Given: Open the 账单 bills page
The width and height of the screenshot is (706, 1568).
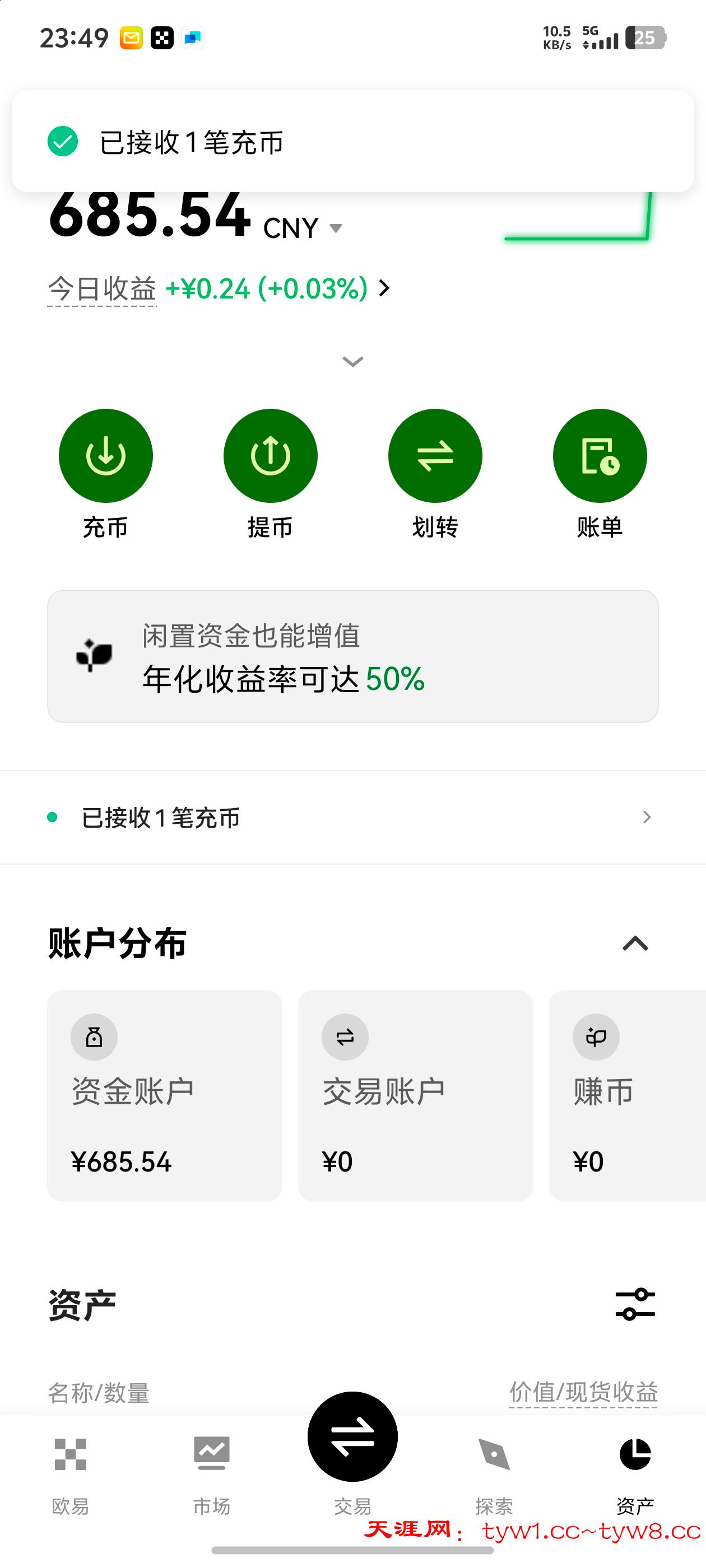Looking at the screenshot, I should [x=600, y=456].
